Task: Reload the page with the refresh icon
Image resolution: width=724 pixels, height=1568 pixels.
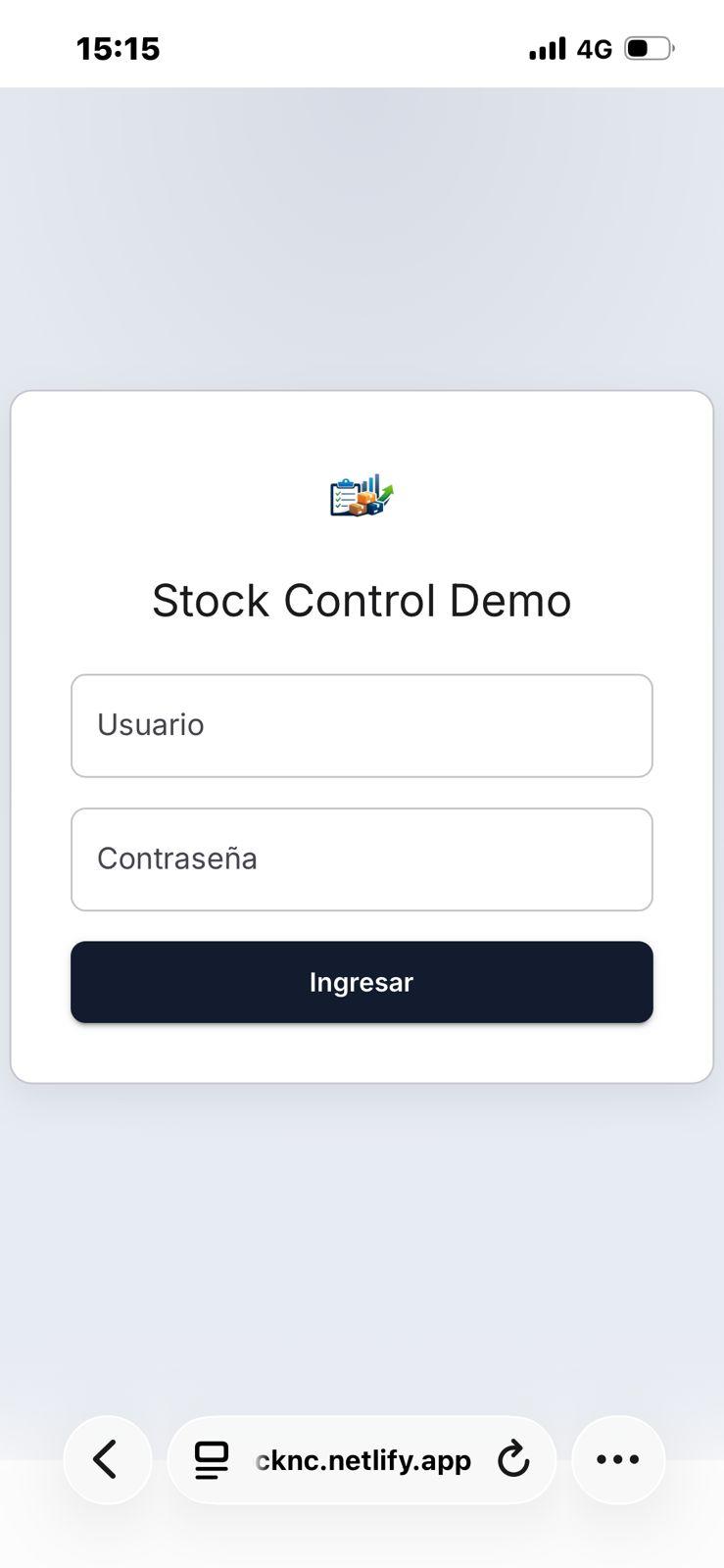Action: click(x=513, y=1459)
